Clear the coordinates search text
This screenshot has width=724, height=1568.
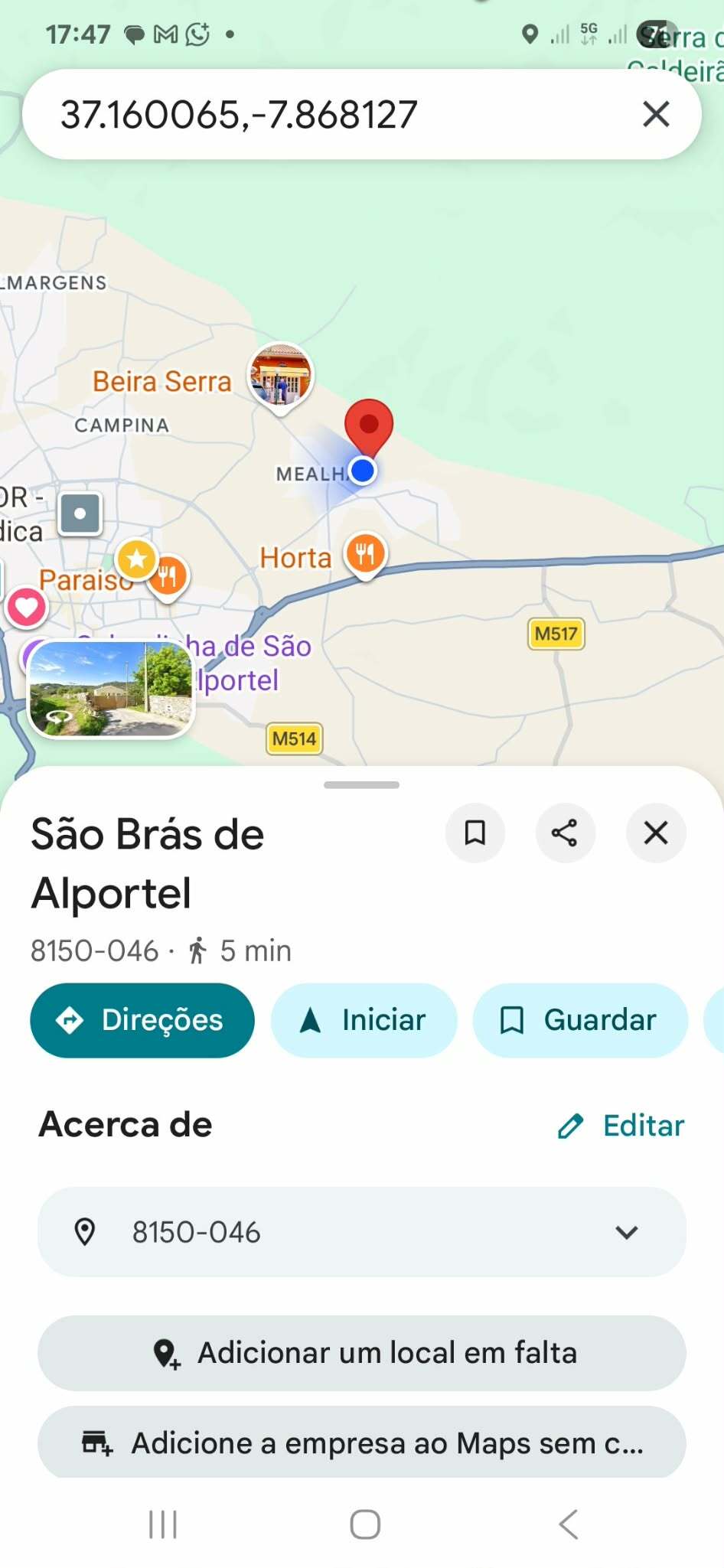[656, 114]
